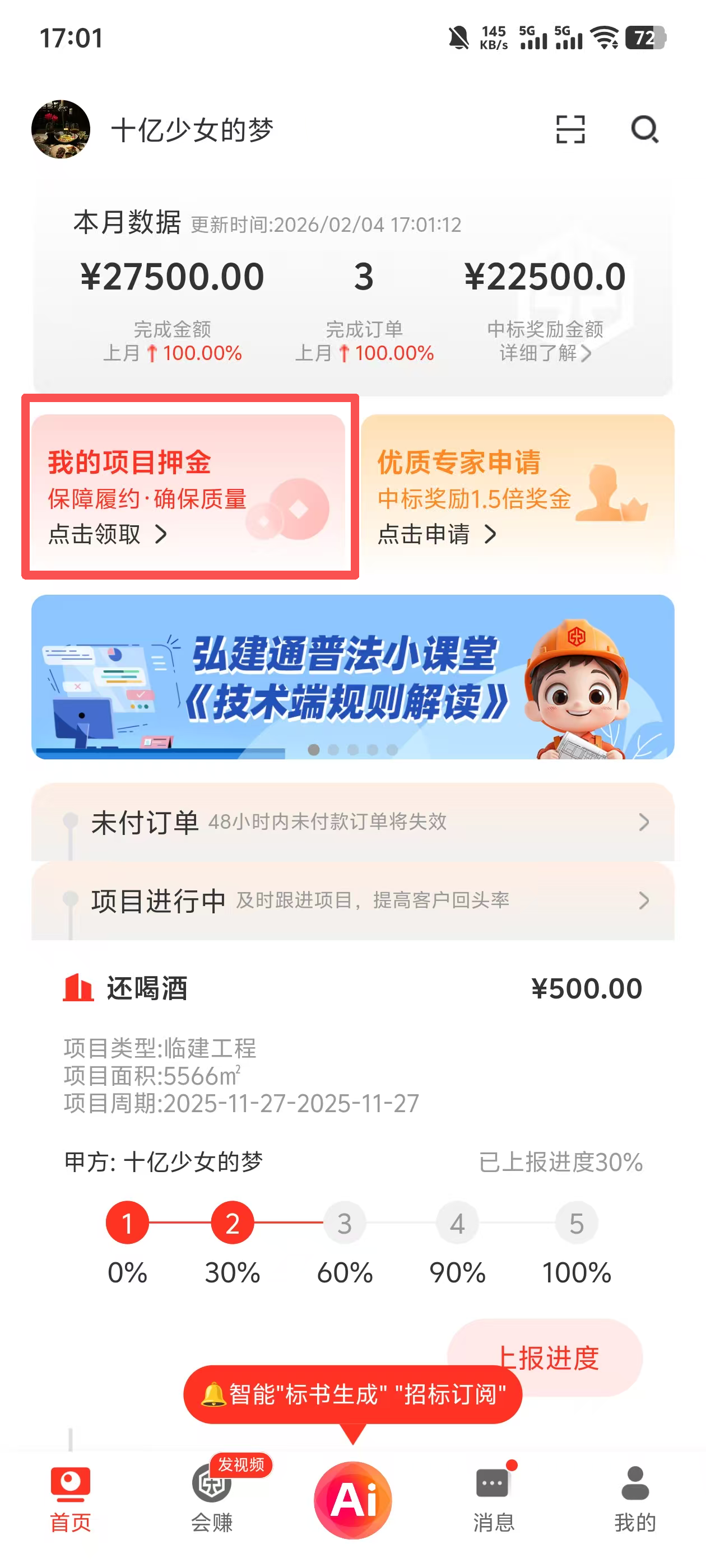Screen dimensions: 706x1568
Task: Go to the 会赚 tab
Action: 212,1499
